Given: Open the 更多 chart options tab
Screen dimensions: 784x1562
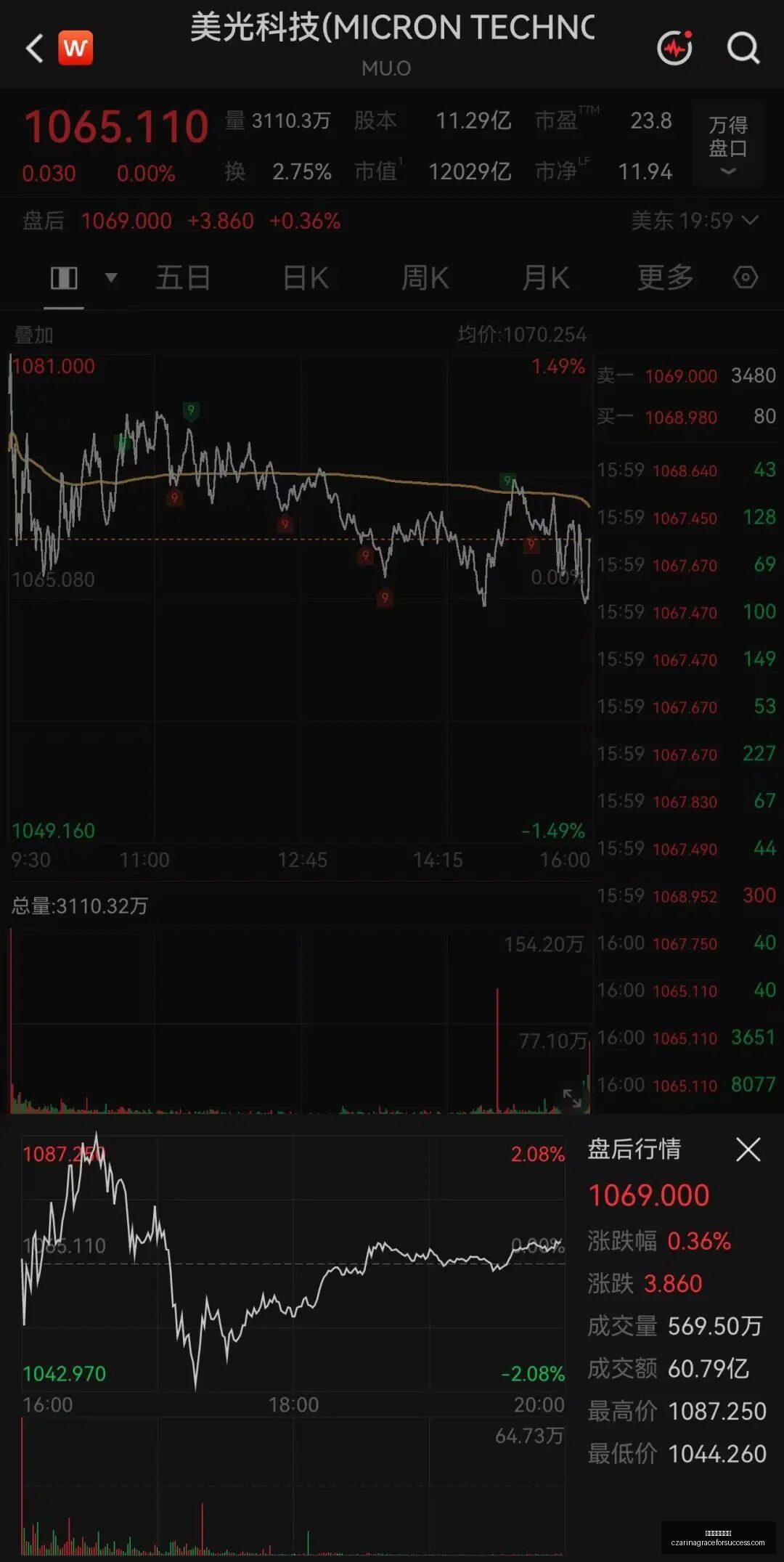Looking at the screenshot, I should tap(665, 277).
